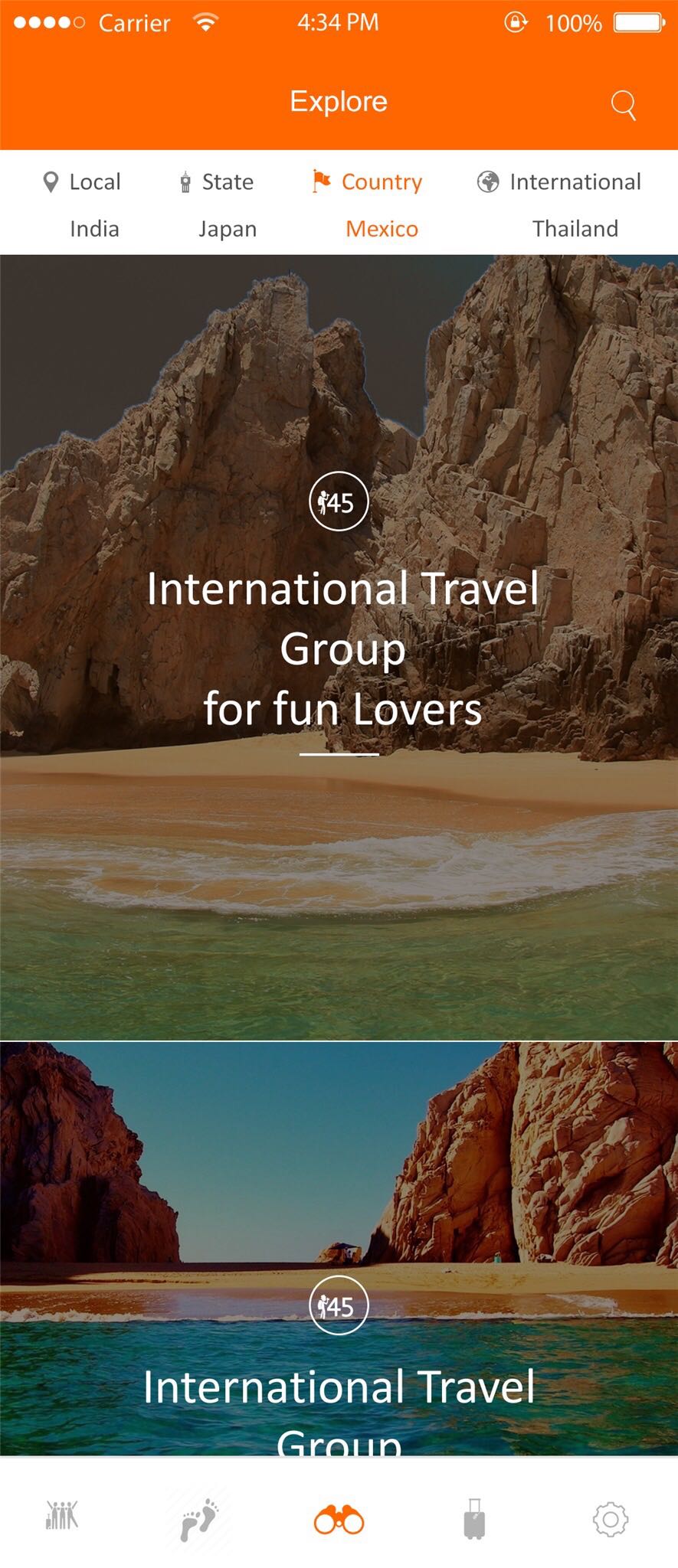The height and width of the screenshot is (1568, 678).
Task: Go to the footprints tab
Action: [198, 1518]
